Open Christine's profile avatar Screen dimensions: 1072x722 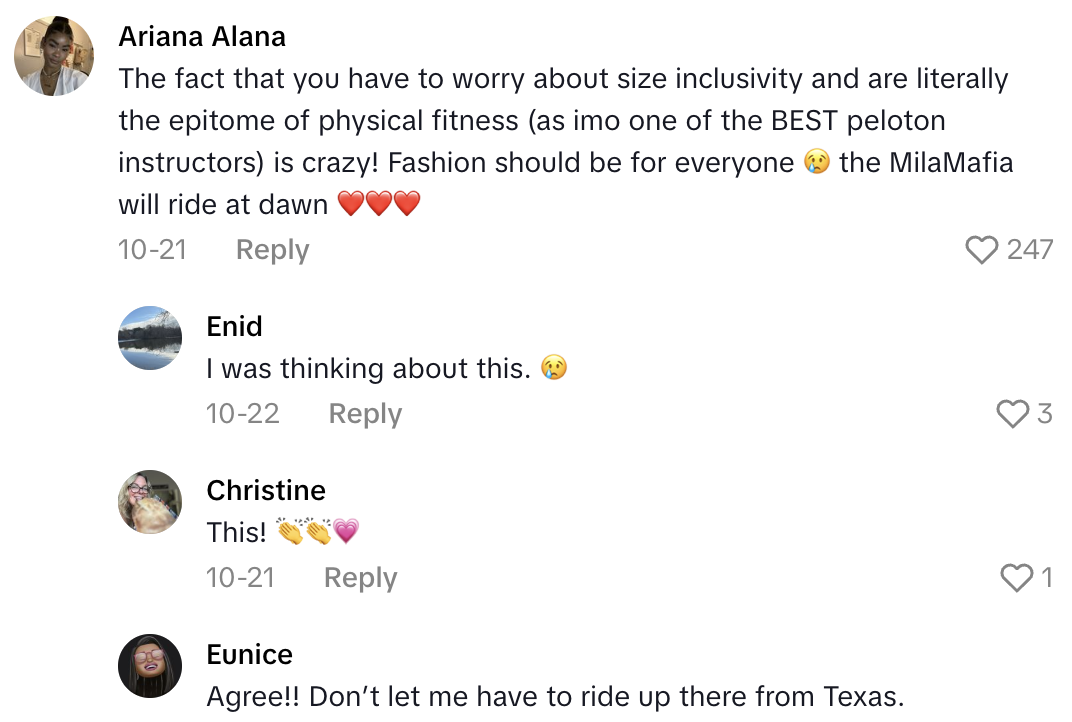click(x=150, y=502)
